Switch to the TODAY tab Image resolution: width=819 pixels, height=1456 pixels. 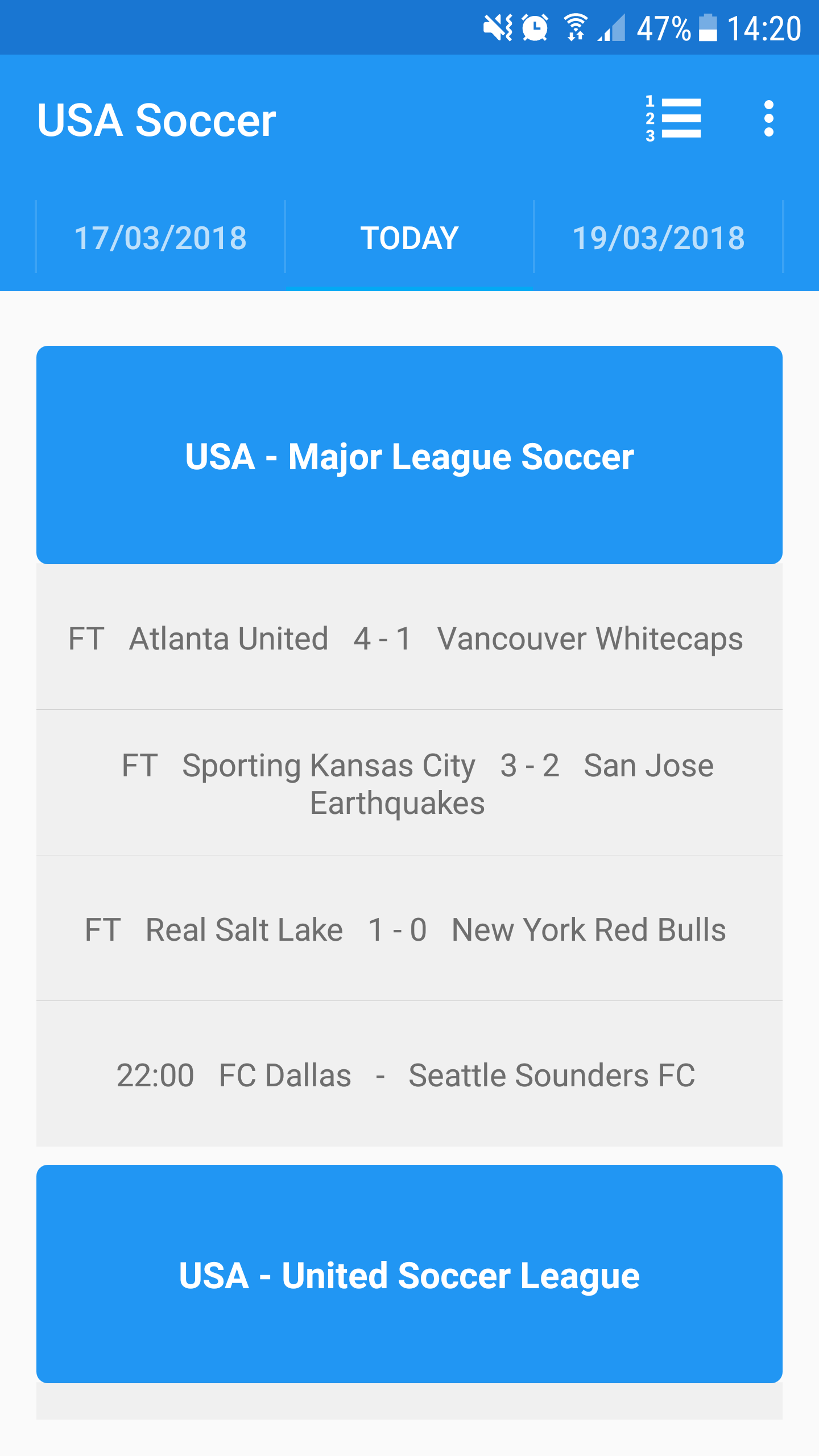click(409, 238)
